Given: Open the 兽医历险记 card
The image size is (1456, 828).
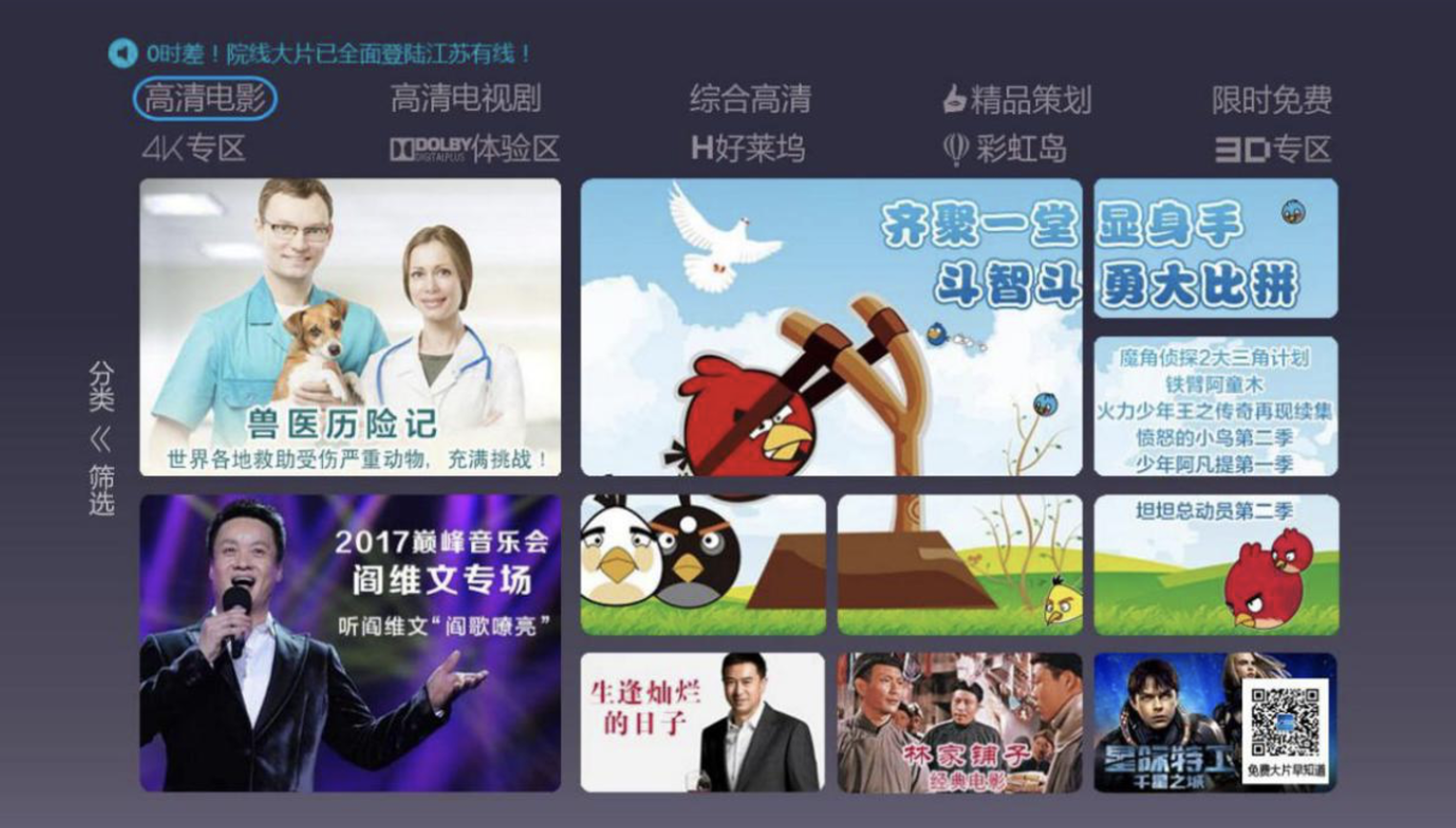Looking at the screenshot, I should (x=351, y=327).
